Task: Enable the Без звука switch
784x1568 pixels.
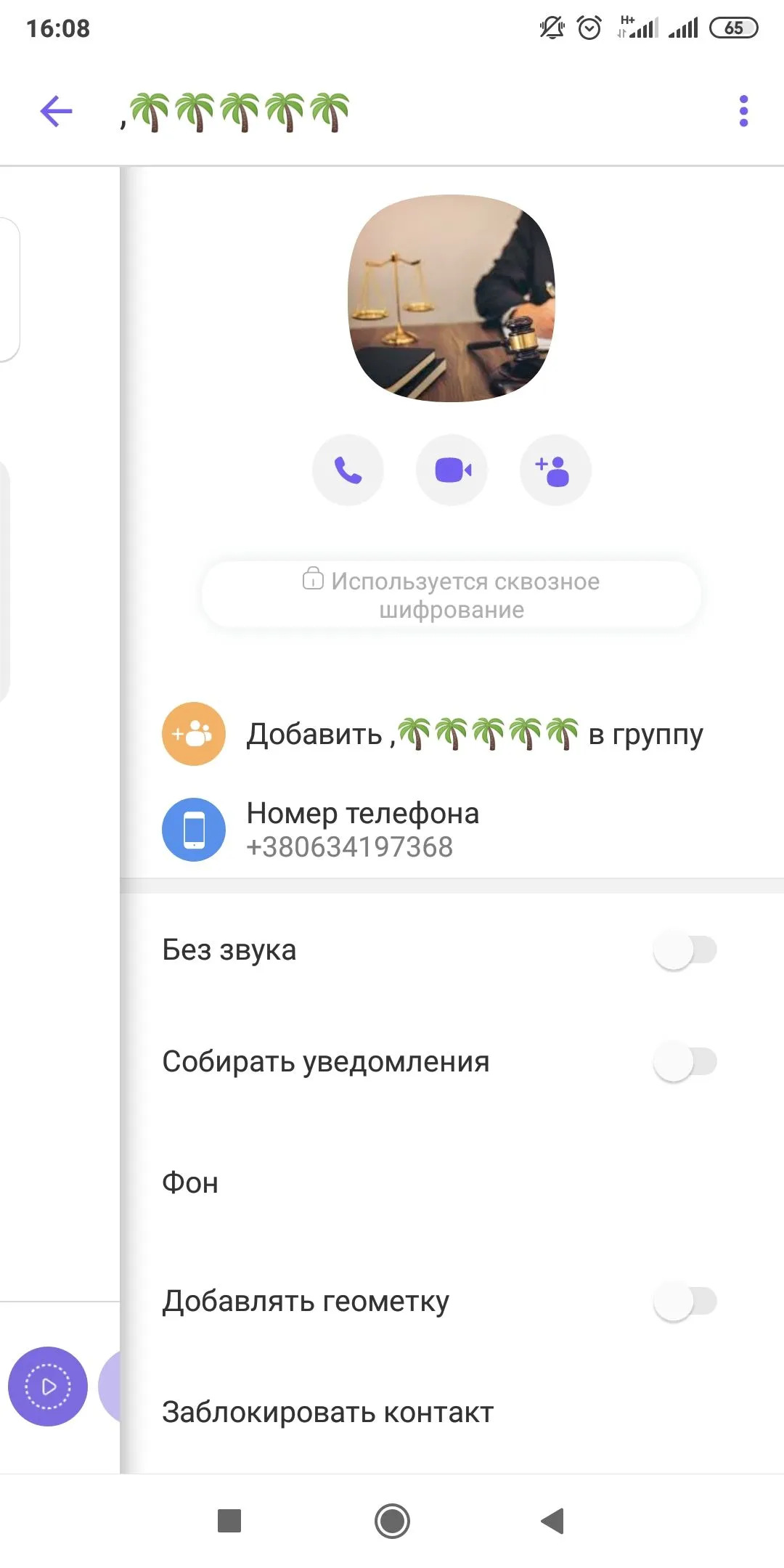Action: [685, 950]
